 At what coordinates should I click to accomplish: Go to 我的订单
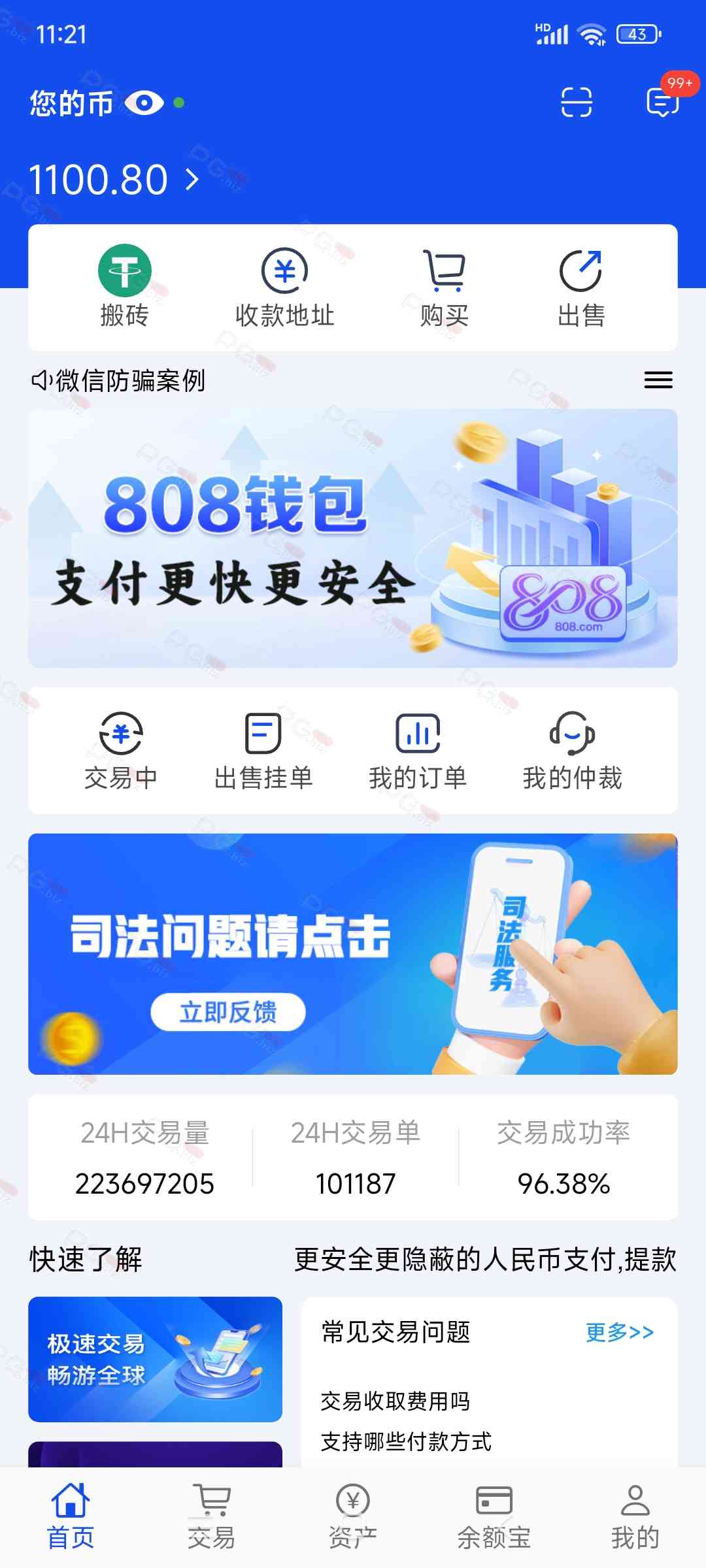(418, 751)
